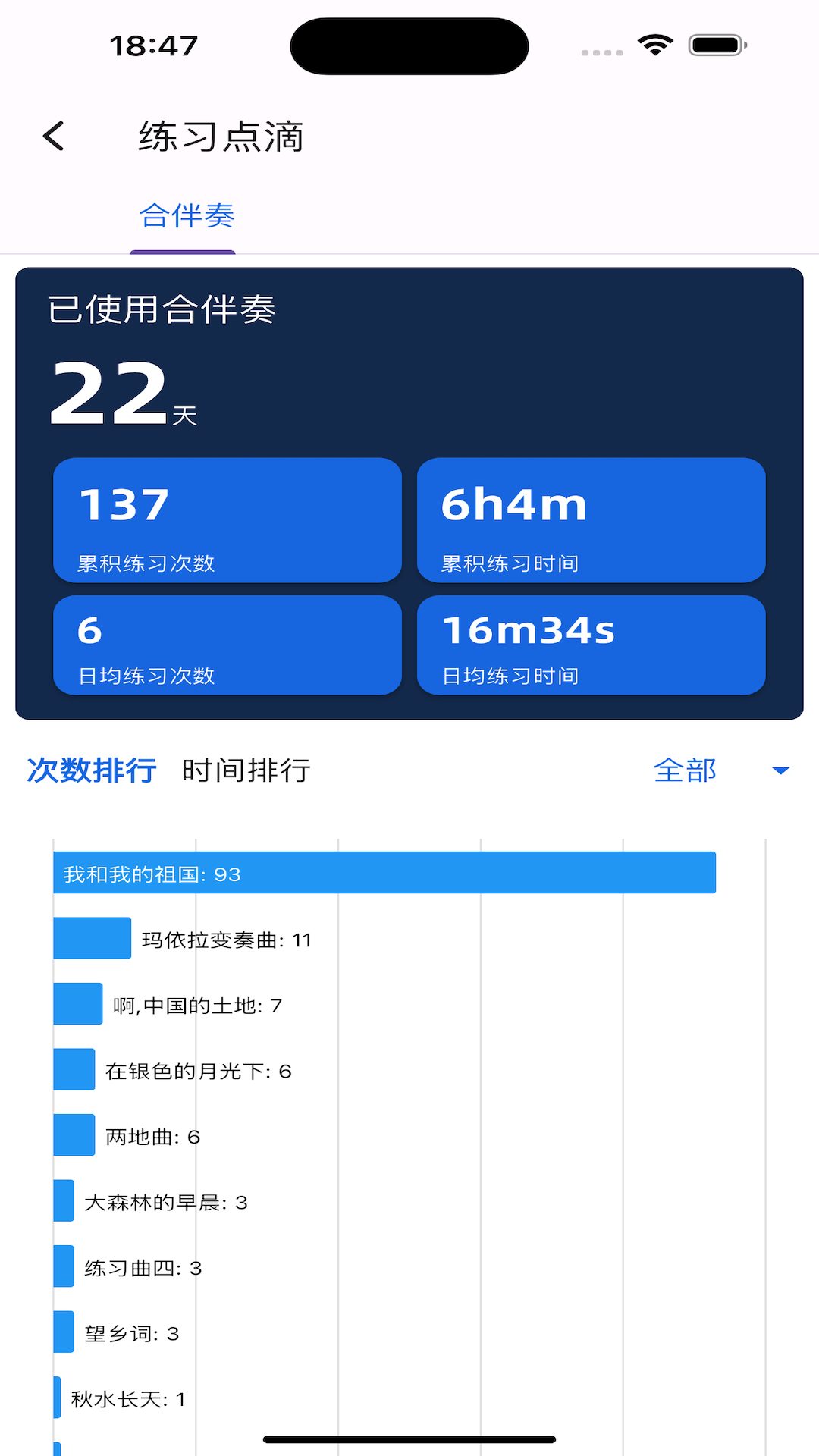Tap the back arrow to leave 练习点滴

[x=52, y=135]
